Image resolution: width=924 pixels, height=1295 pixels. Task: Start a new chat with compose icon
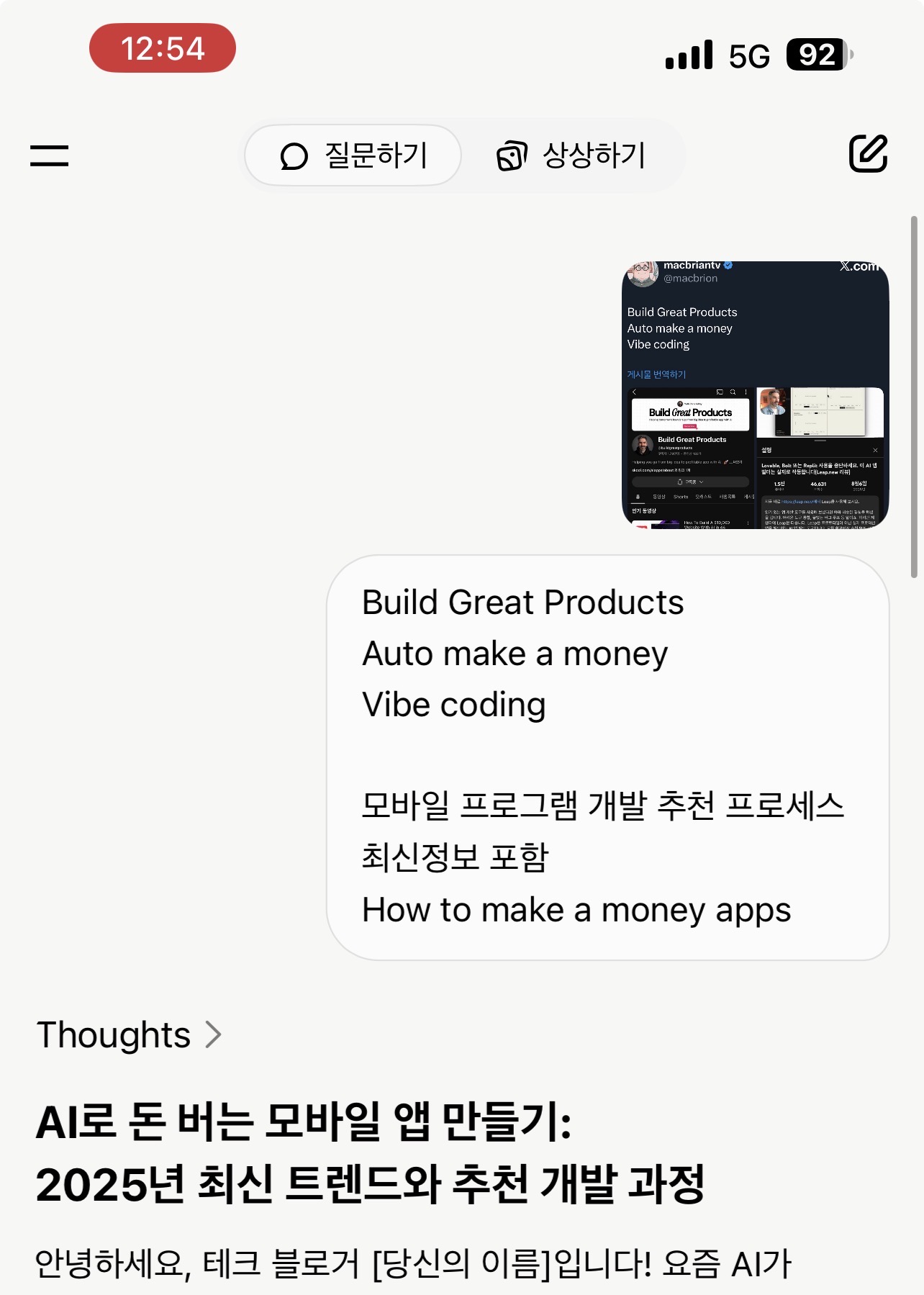868,153
